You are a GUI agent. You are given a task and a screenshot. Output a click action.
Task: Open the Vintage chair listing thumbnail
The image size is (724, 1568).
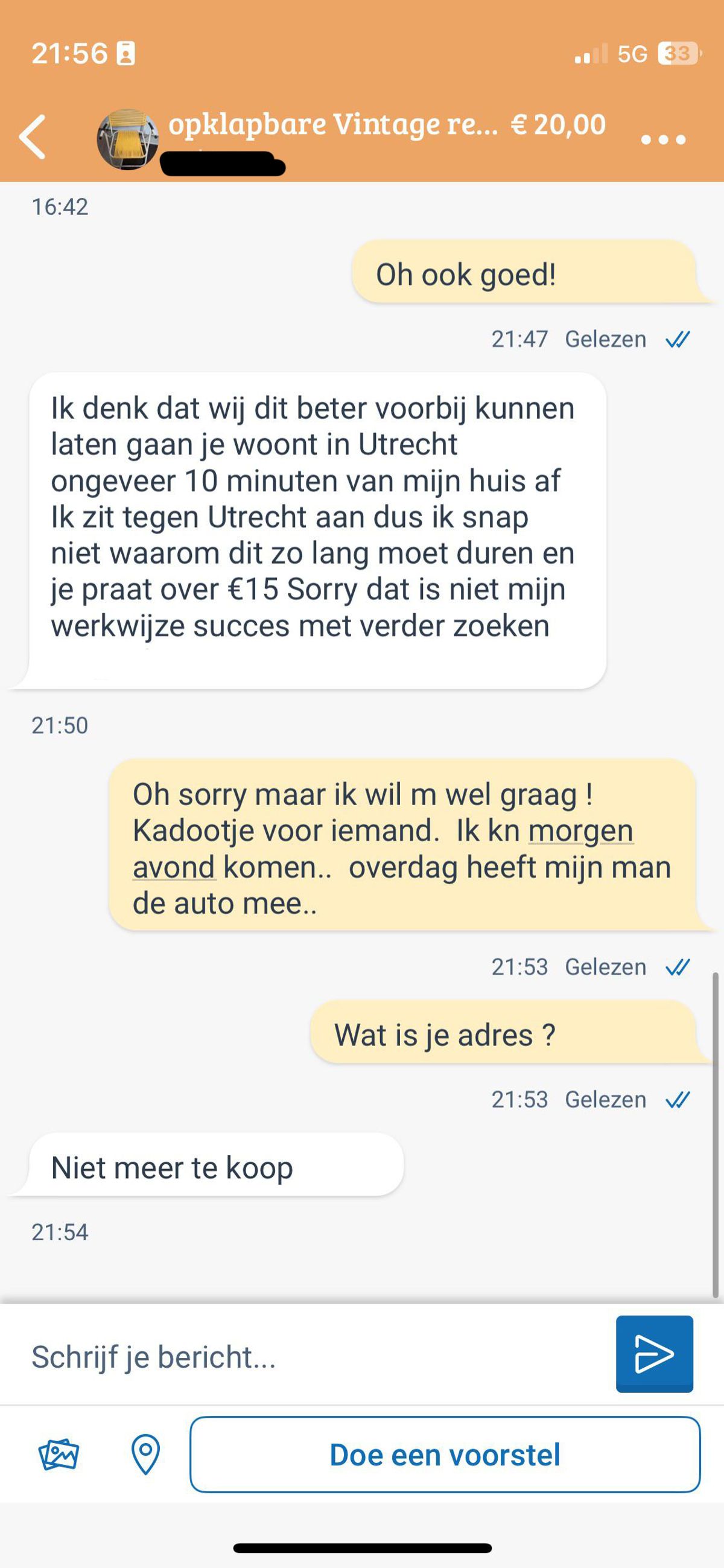[x=128, y=140]
